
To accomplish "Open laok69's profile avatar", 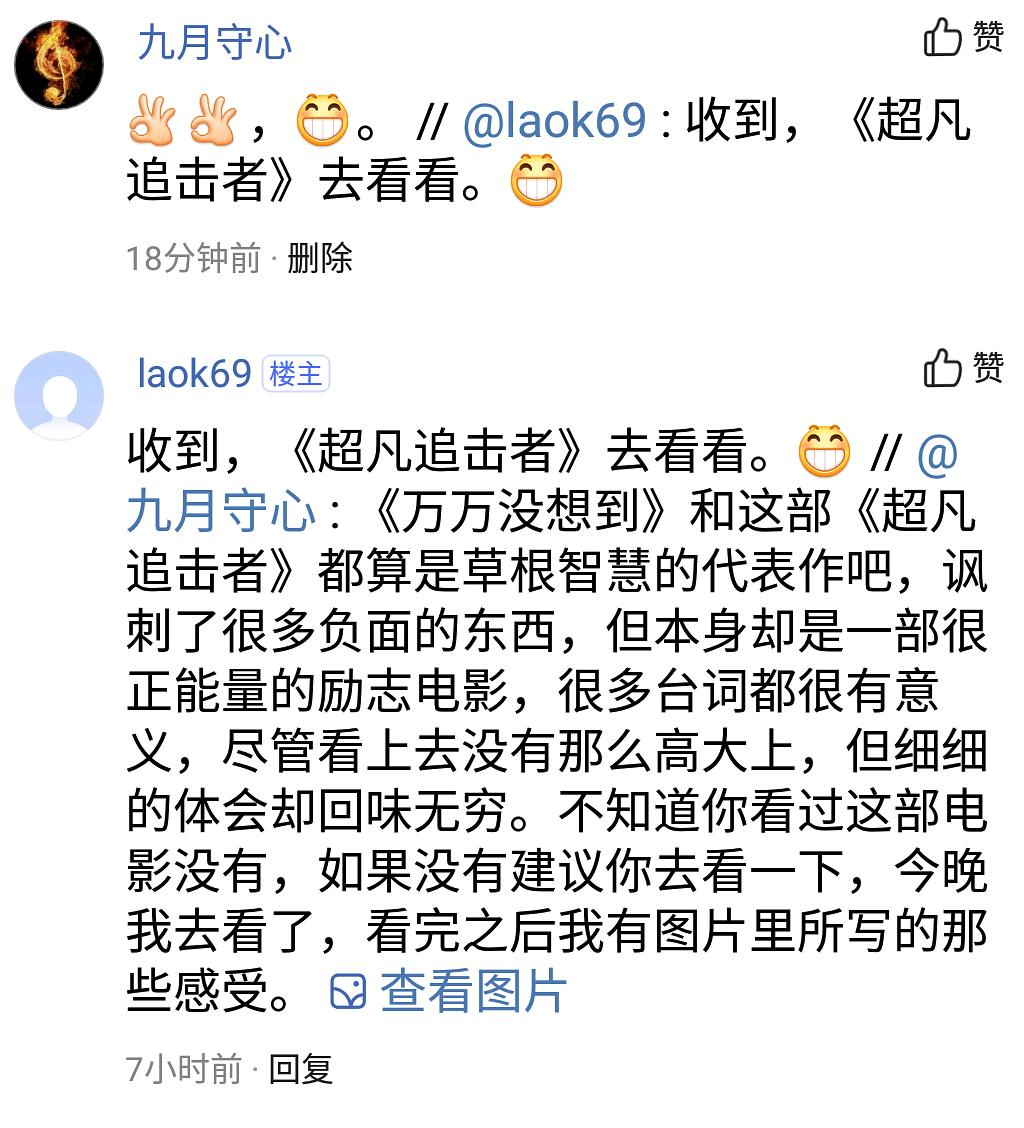I will pyautogui.click(x=59, y=395).
